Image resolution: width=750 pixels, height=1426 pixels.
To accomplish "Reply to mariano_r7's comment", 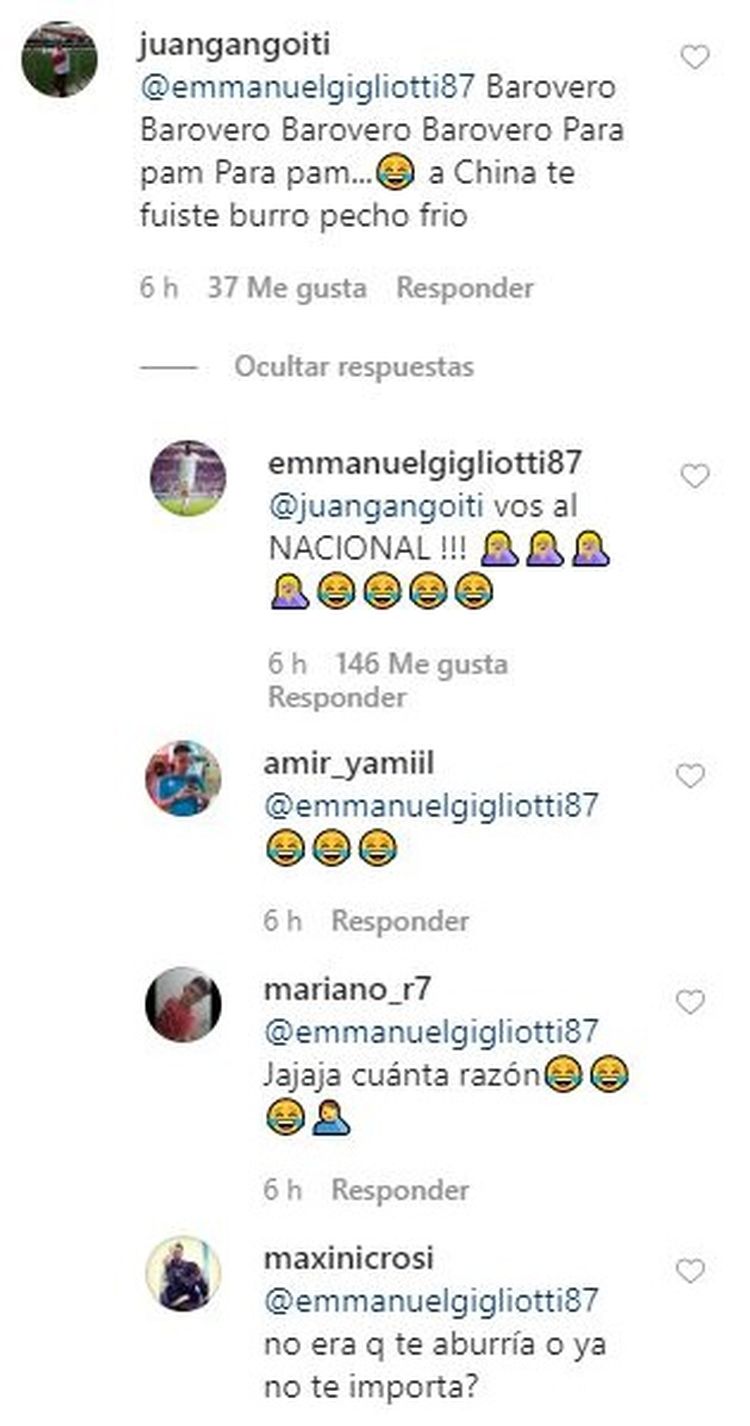I will pos(400,1190).
